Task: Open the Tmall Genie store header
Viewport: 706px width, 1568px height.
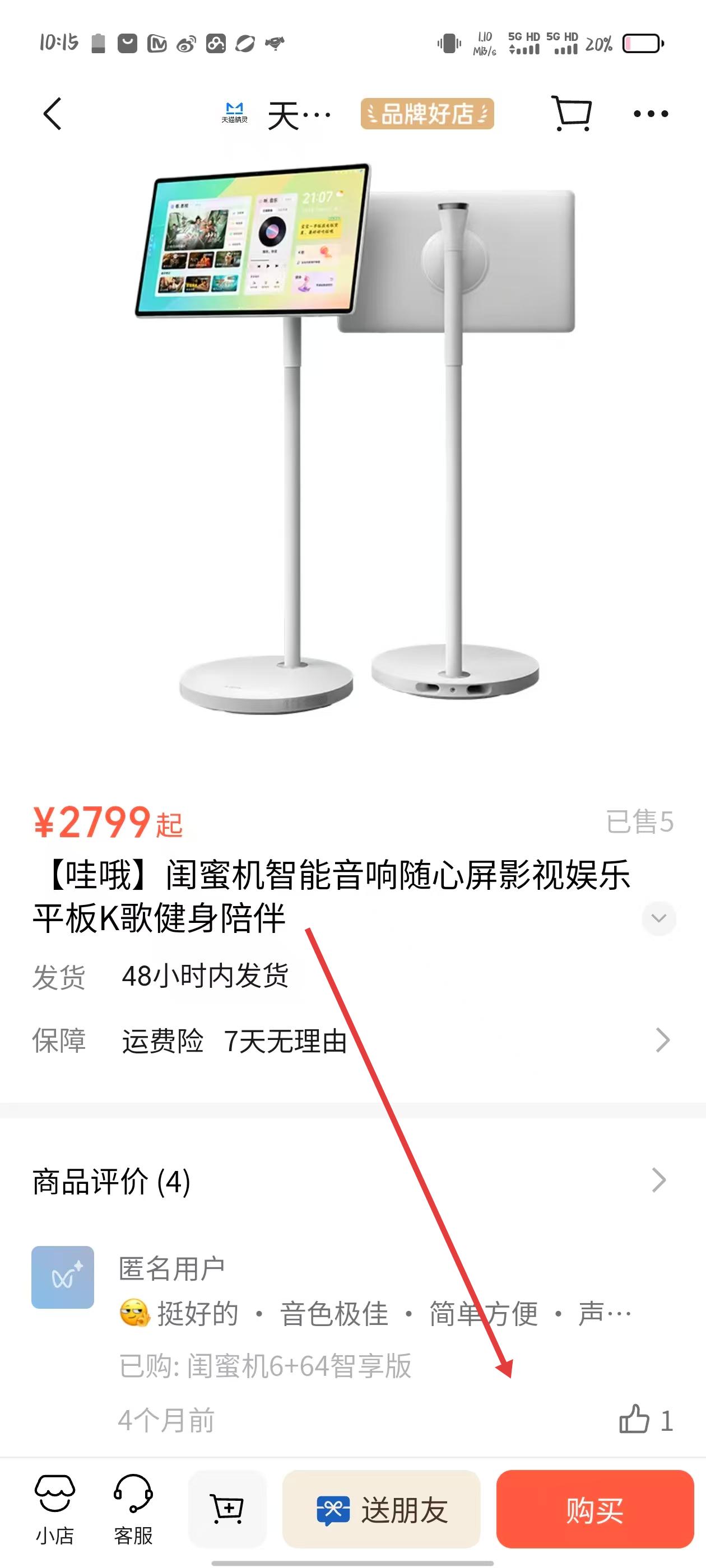Action: (277, 114)
